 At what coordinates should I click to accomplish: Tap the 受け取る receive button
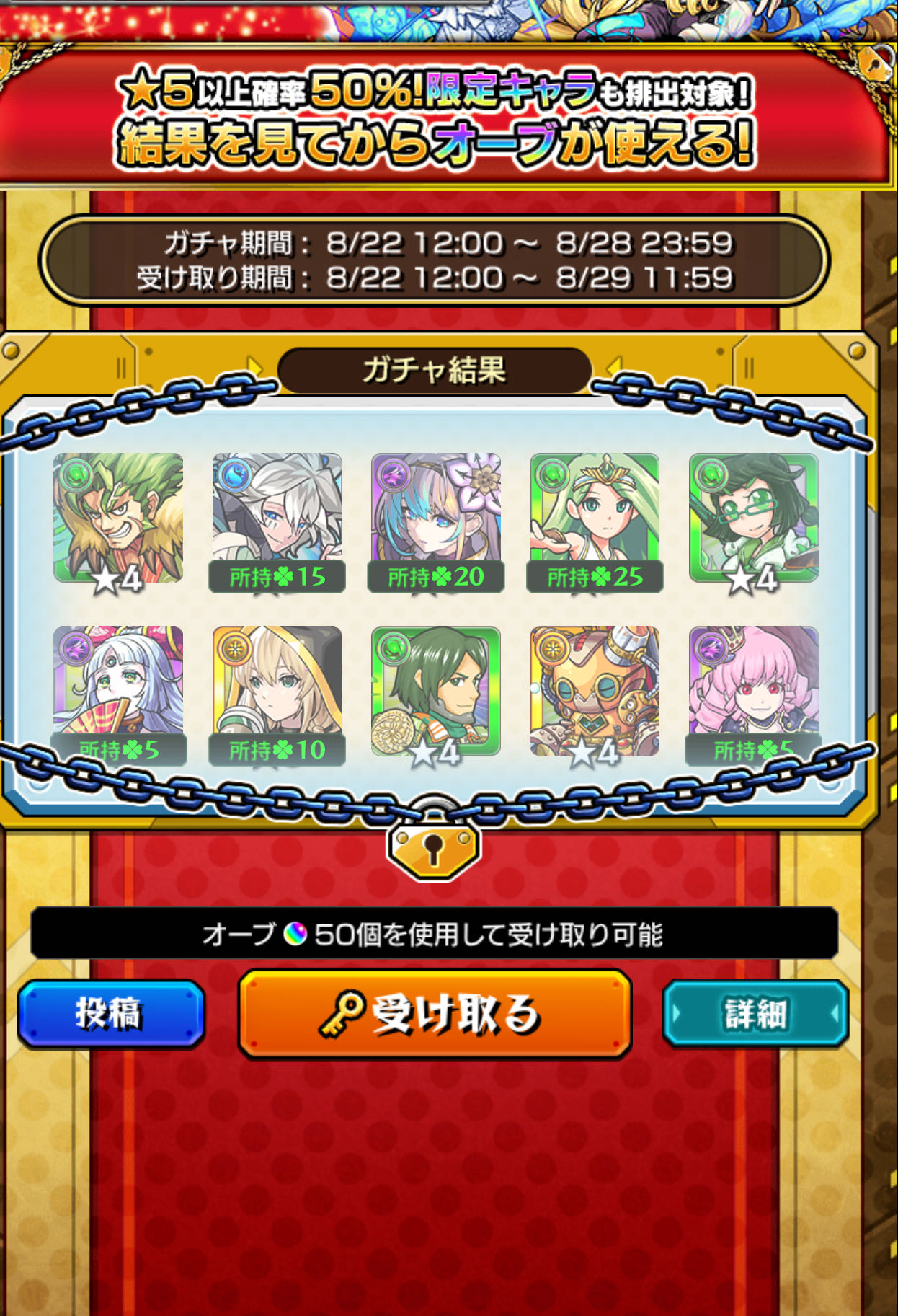click(435, 1013)
